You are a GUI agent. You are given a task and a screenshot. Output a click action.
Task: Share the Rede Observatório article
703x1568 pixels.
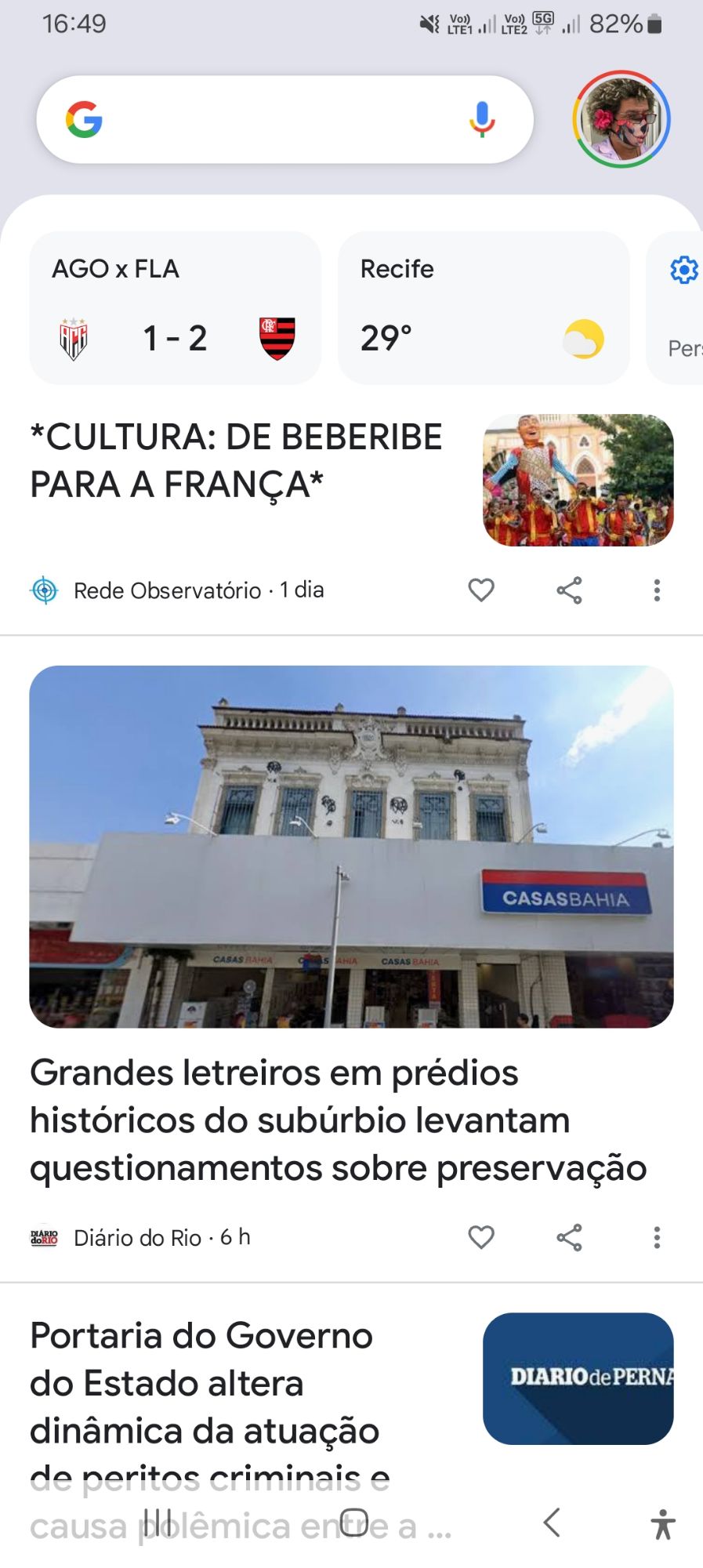pyautogui.click(x=569, y=590)
